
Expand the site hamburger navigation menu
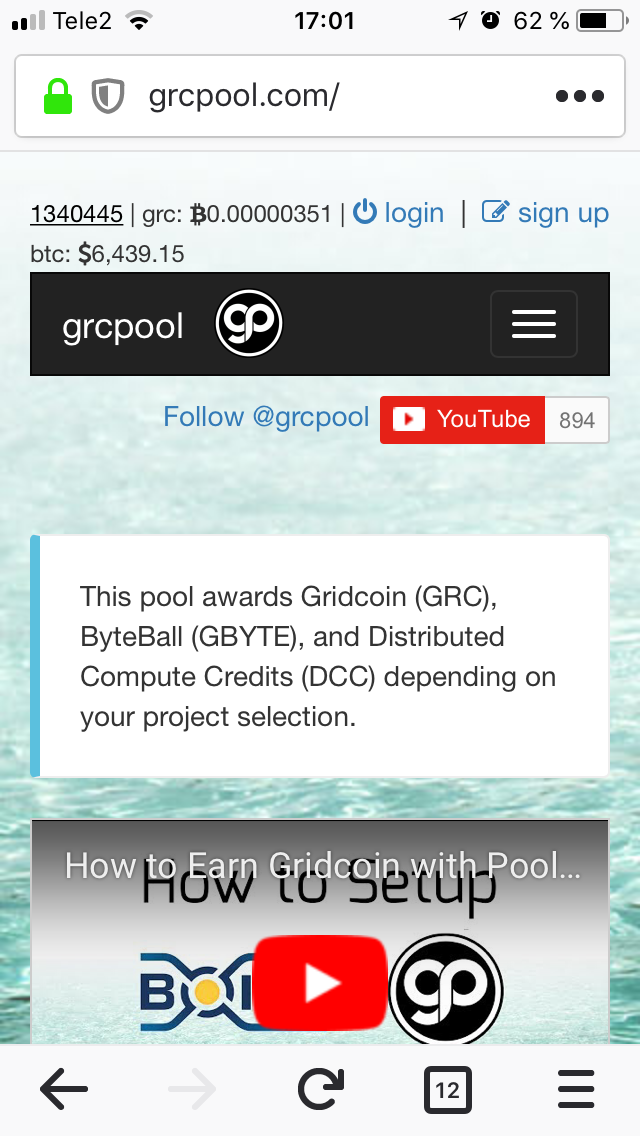[533, 324]
